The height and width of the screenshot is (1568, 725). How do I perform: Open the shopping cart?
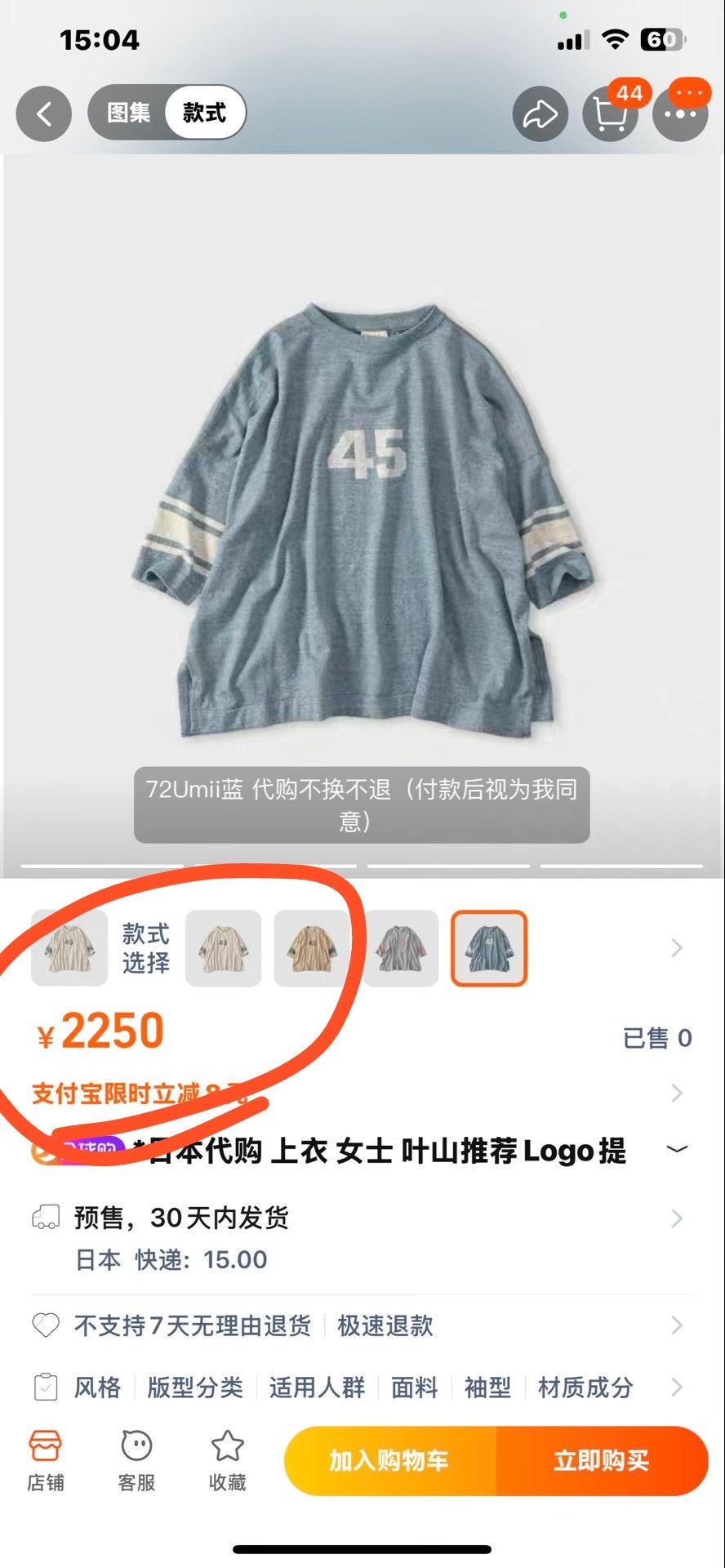[x=611, y=114]
